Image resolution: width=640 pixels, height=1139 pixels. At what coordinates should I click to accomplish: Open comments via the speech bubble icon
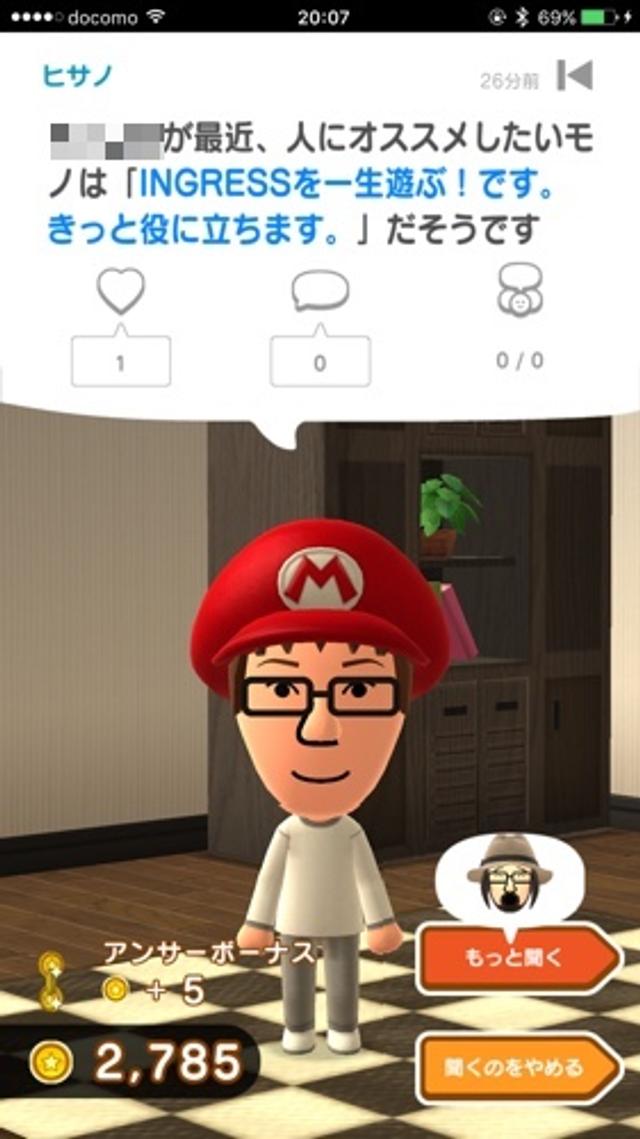(320, 291)
